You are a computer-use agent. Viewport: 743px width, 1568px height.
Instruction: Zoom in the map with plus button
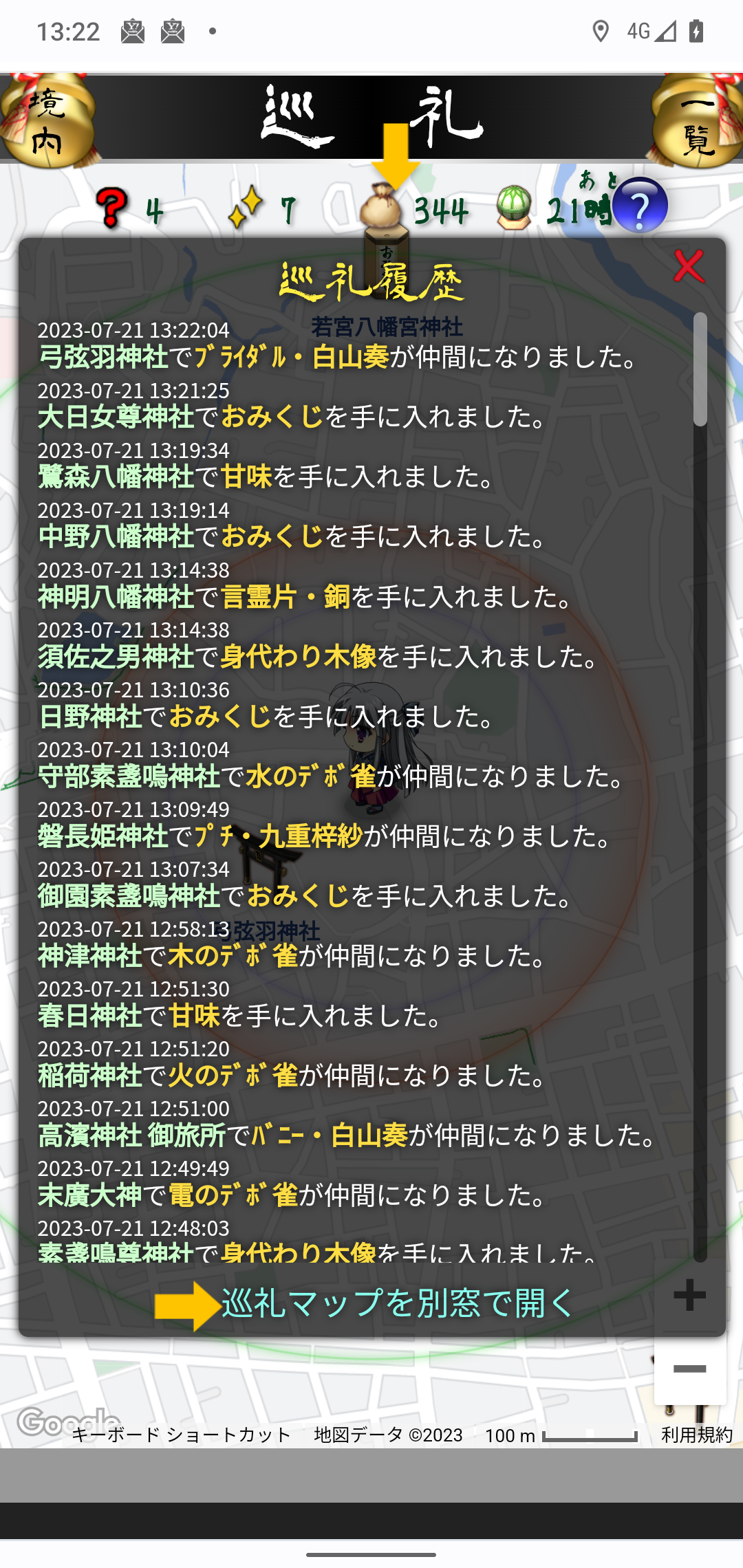pyautogui.click(x=689, y=1296)
